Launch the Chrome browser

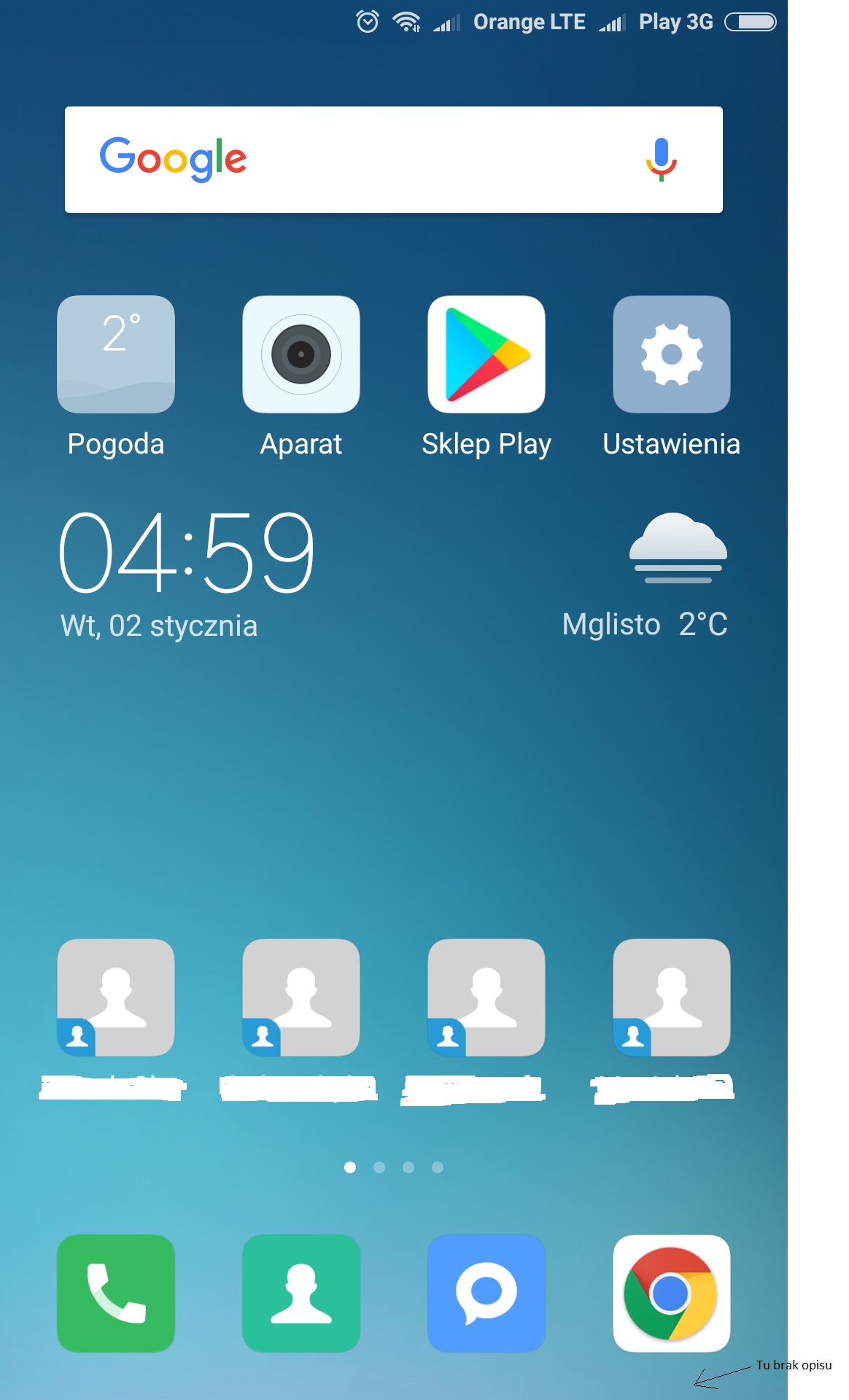coord(672,1293)
